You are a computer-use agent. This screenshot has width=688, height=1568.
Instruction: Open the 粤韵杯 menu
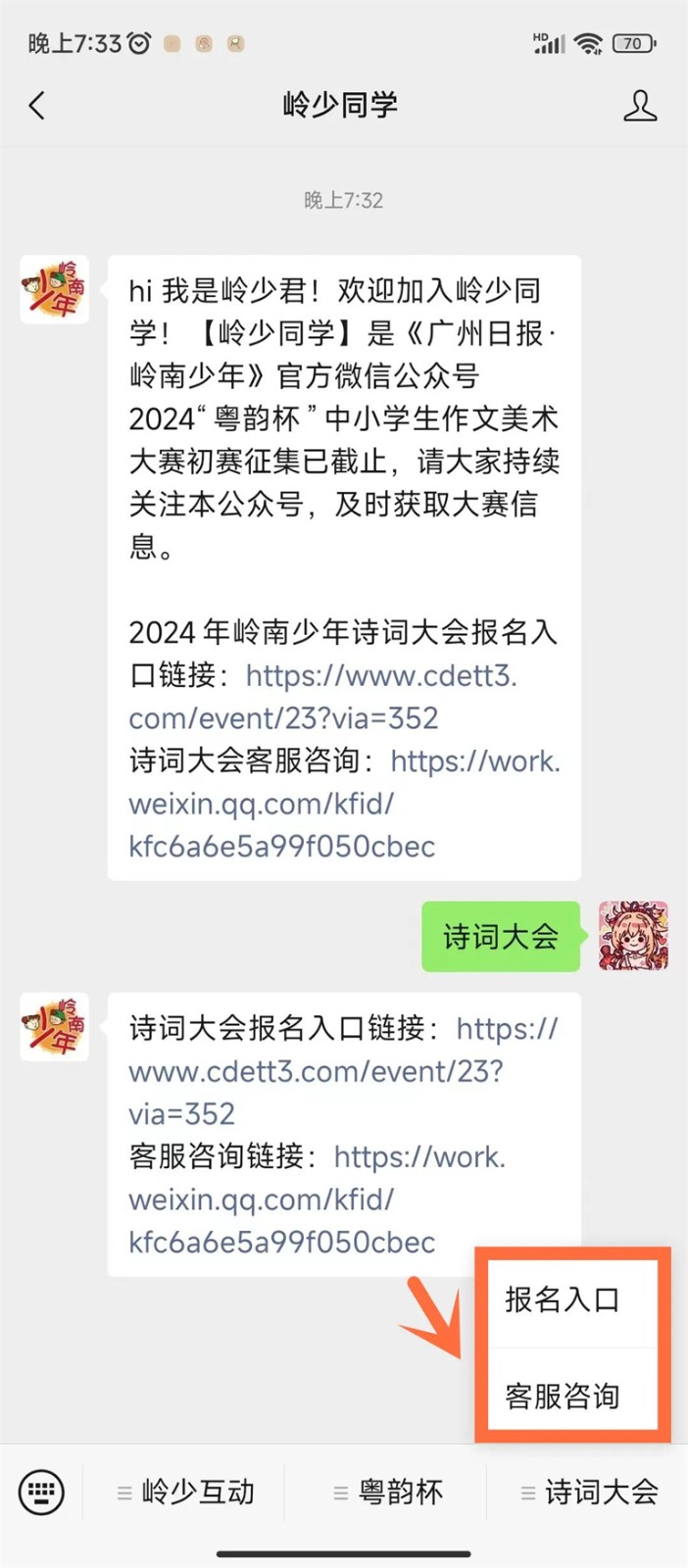[388, 1493]
